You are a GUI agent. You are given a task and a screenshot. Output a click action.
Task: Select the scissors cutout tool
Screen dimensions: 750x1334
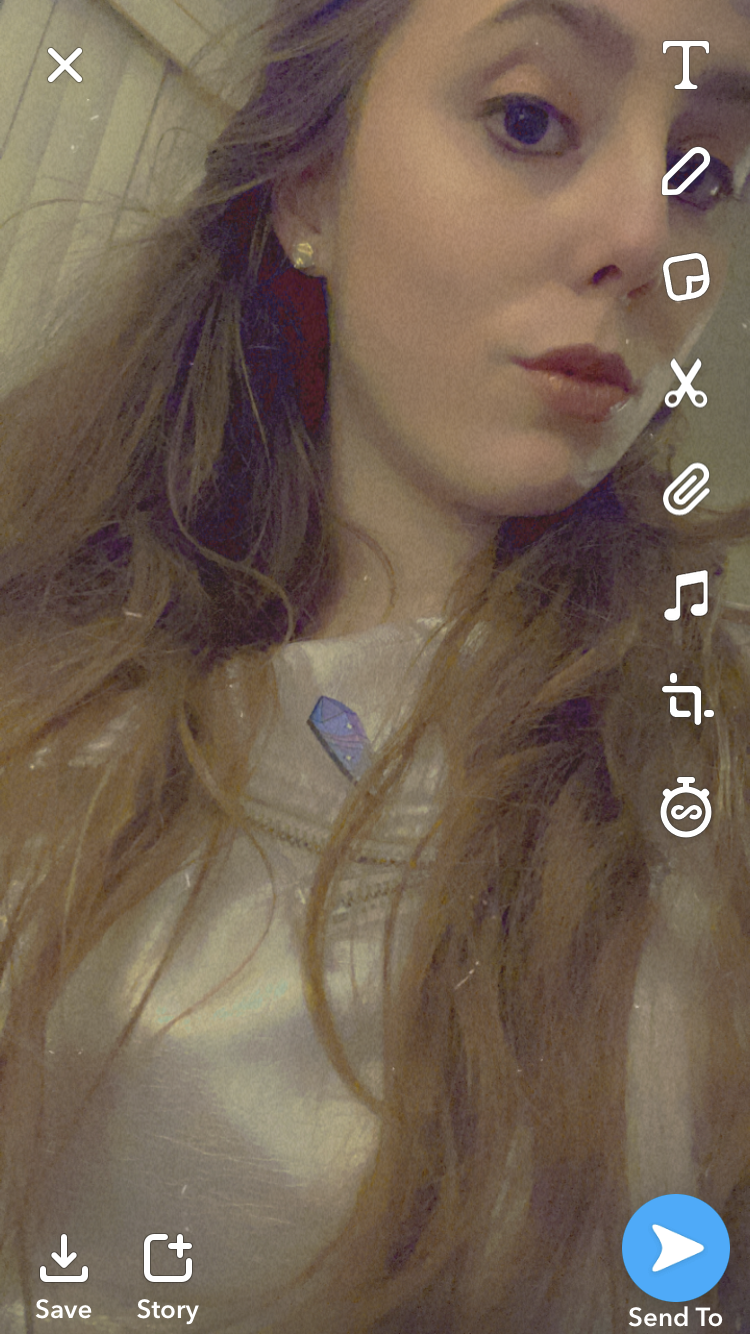coord(686,383)
